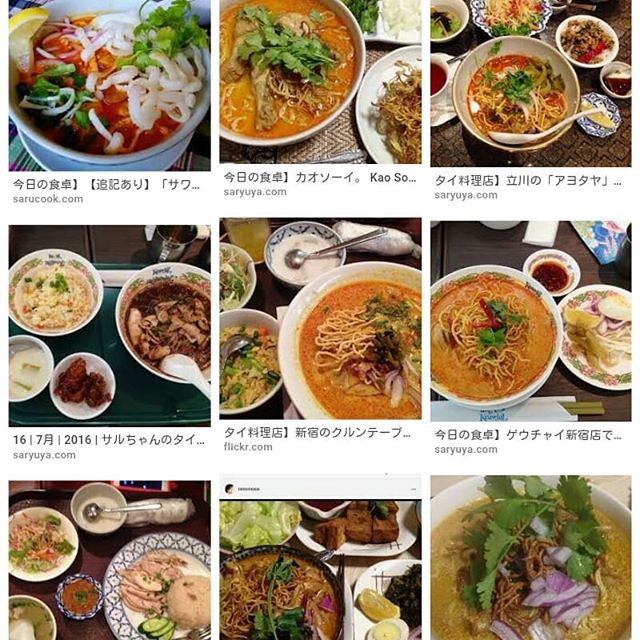Open the sarucook.com noodle soup image result
Viewport: 640px width, 640px height.
pos(109,84)
